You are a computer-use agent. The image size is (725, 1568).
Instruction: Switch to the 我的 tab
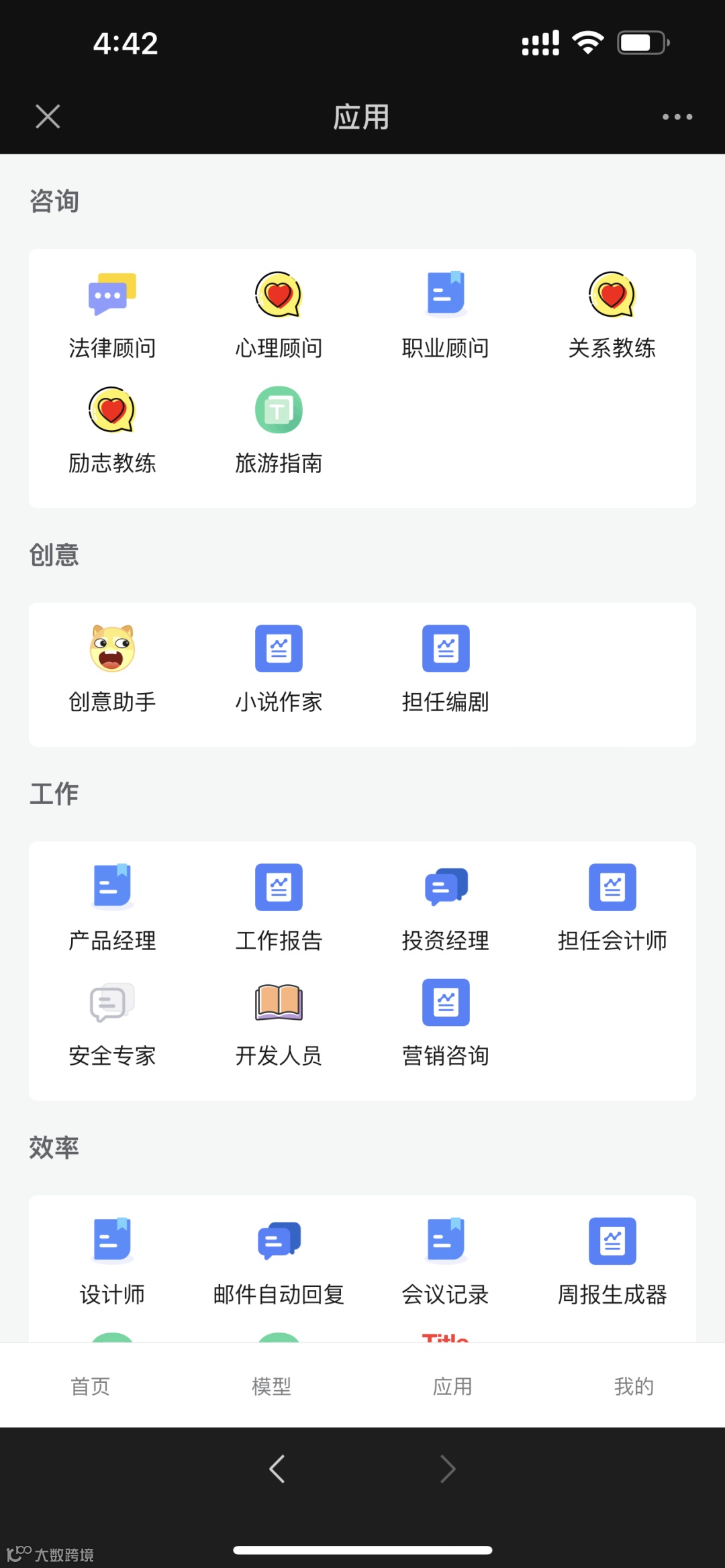pyautogui.click(x=634, y=1386)
